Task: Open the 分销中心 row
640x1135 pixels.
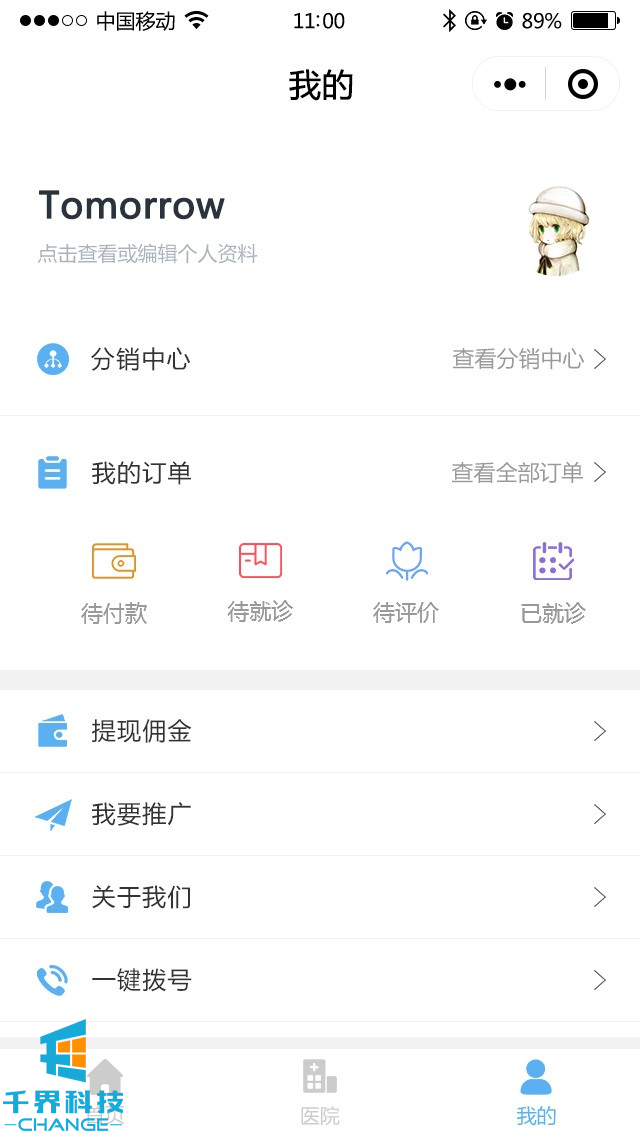Action: pyautogui.click(x=320, y=359)
